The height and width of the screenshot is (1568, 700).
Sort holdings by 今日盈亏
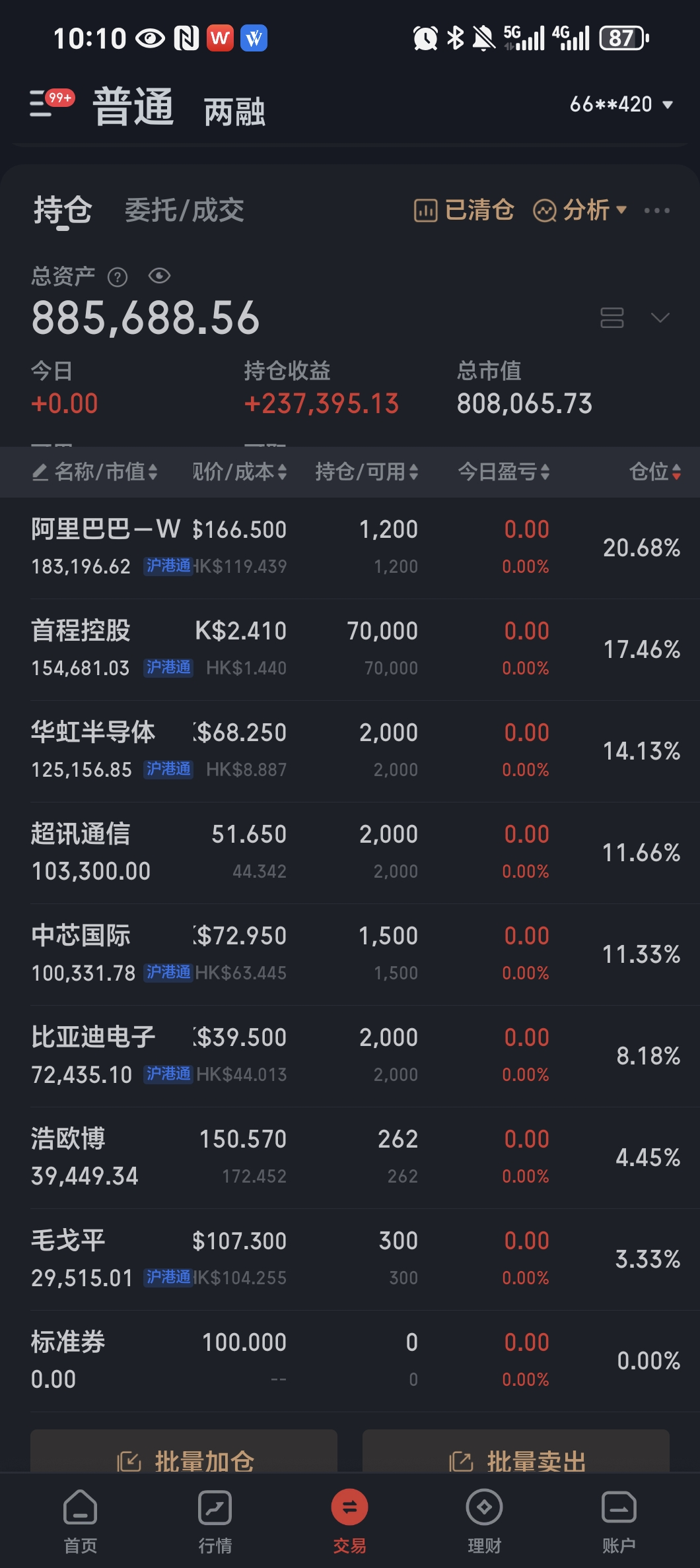pyautogui.click(x=504, y=472)
